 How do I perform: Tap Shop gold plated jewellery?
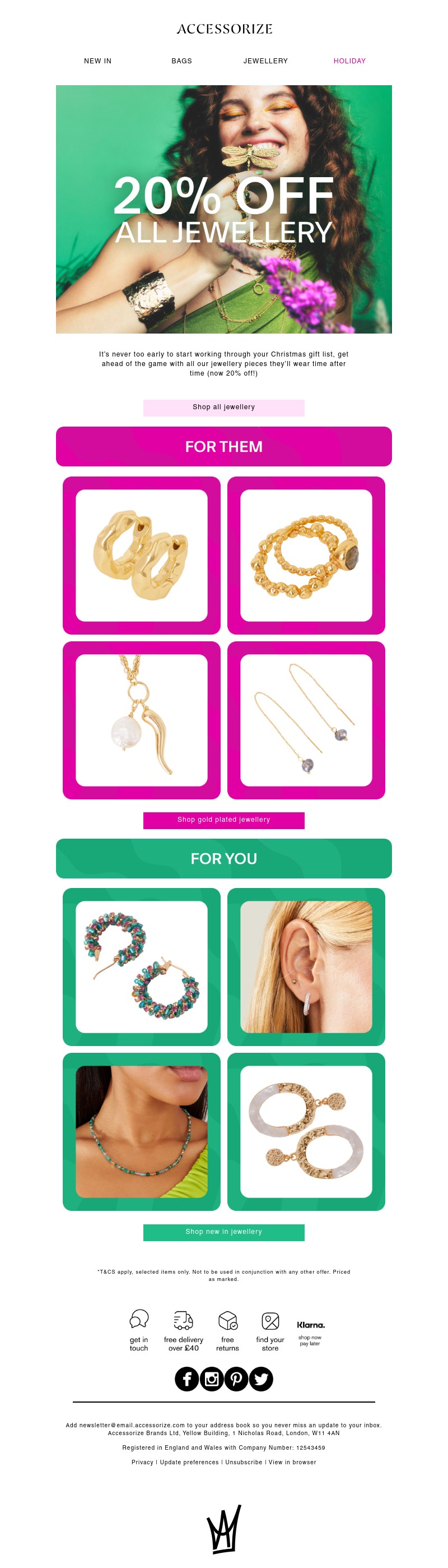(x=223, y=820)
